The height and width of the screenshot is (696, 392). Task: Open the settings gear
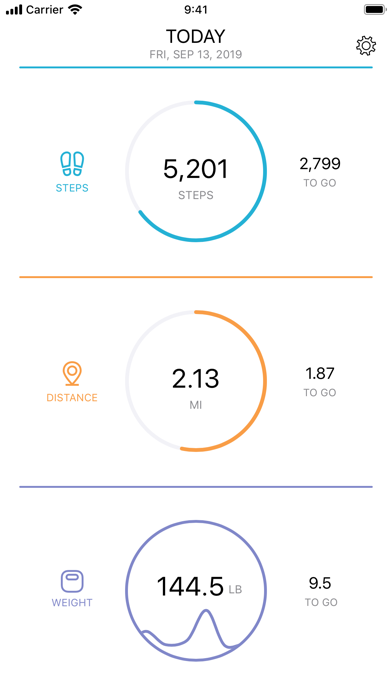point(366,46)
